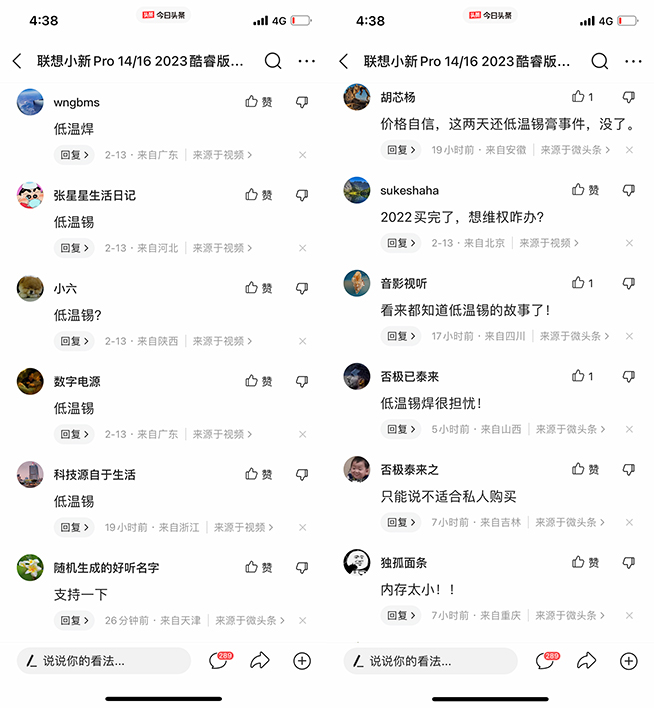
Task: Dislike 张星星生活日记's comment
Action: (x=302, y=195)
